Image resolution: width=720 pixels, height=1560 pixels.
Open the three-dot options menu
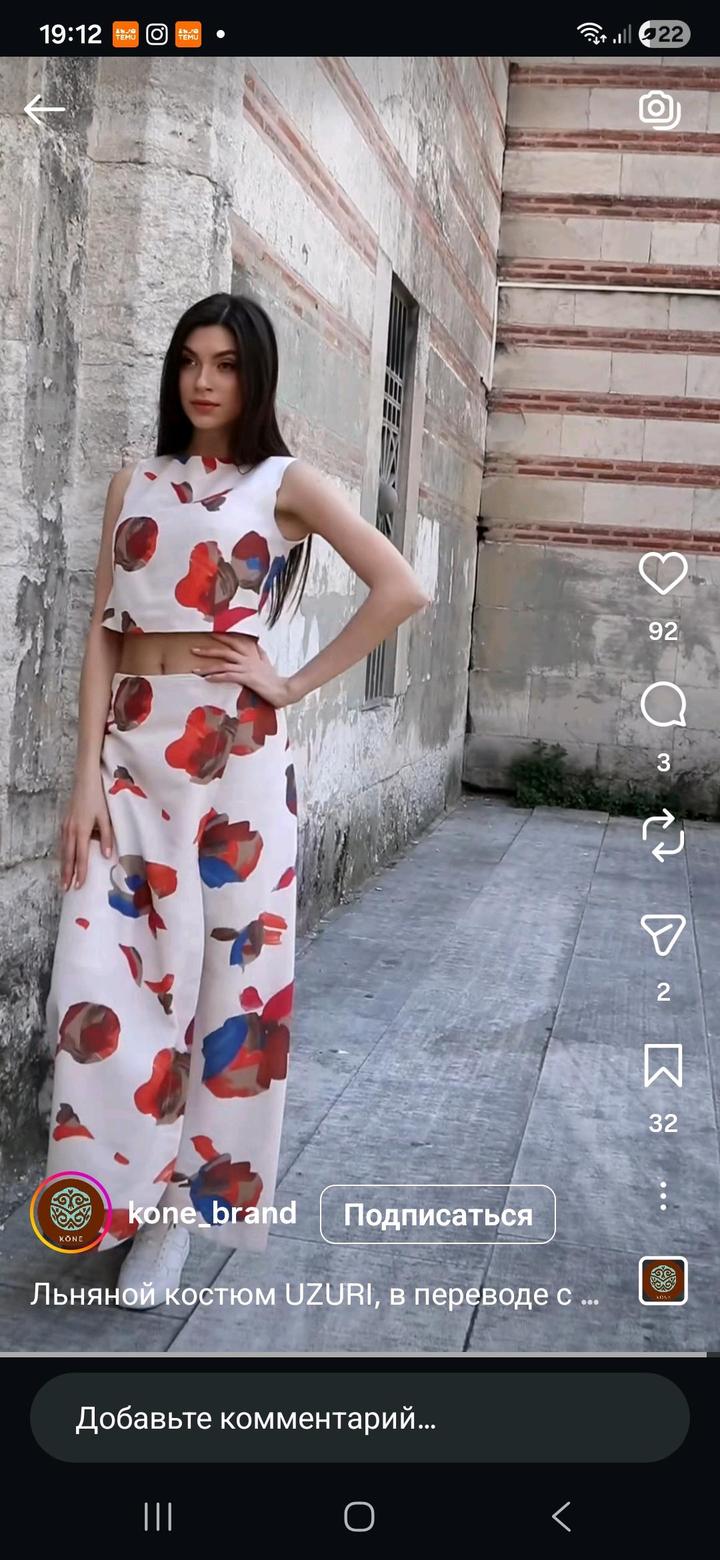pos(663,1195)
